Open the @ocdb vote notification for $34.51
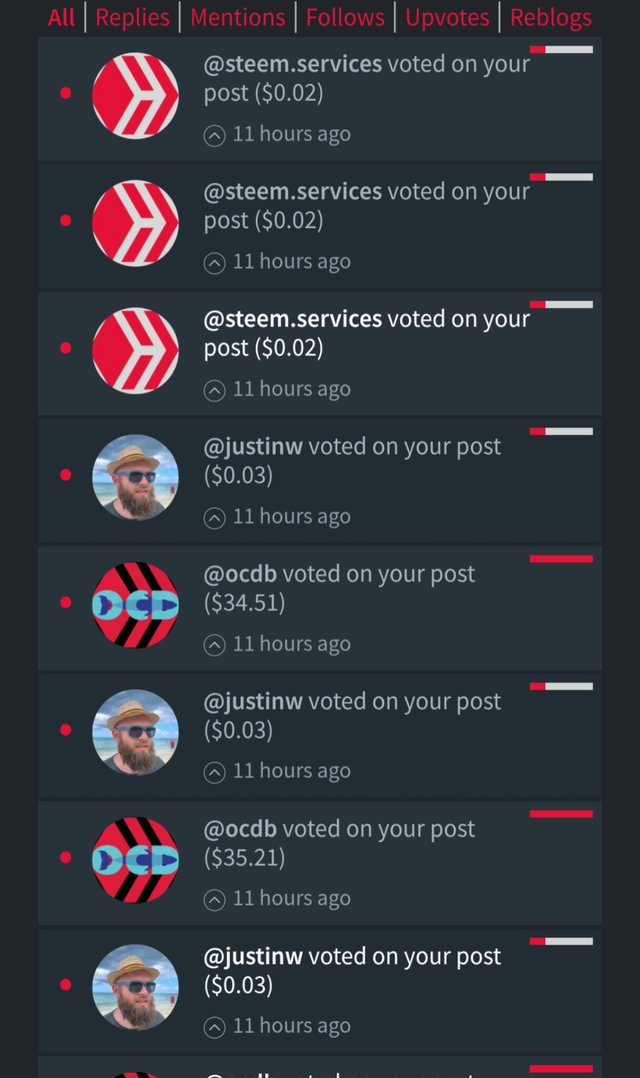Screen dimensions: 640x1078 [340, 606]
